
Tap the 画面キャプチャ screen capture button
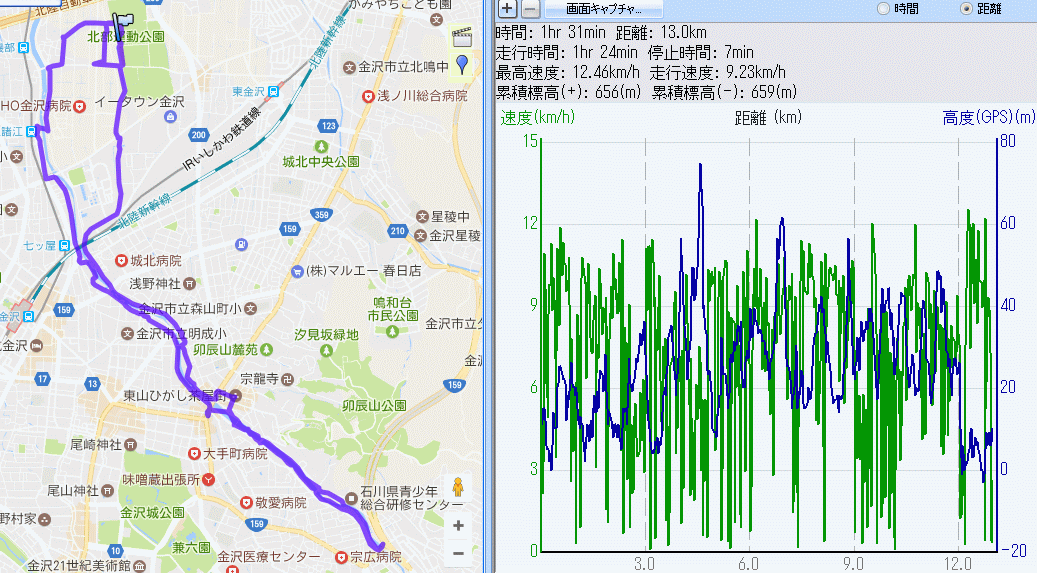coord(603,8)
